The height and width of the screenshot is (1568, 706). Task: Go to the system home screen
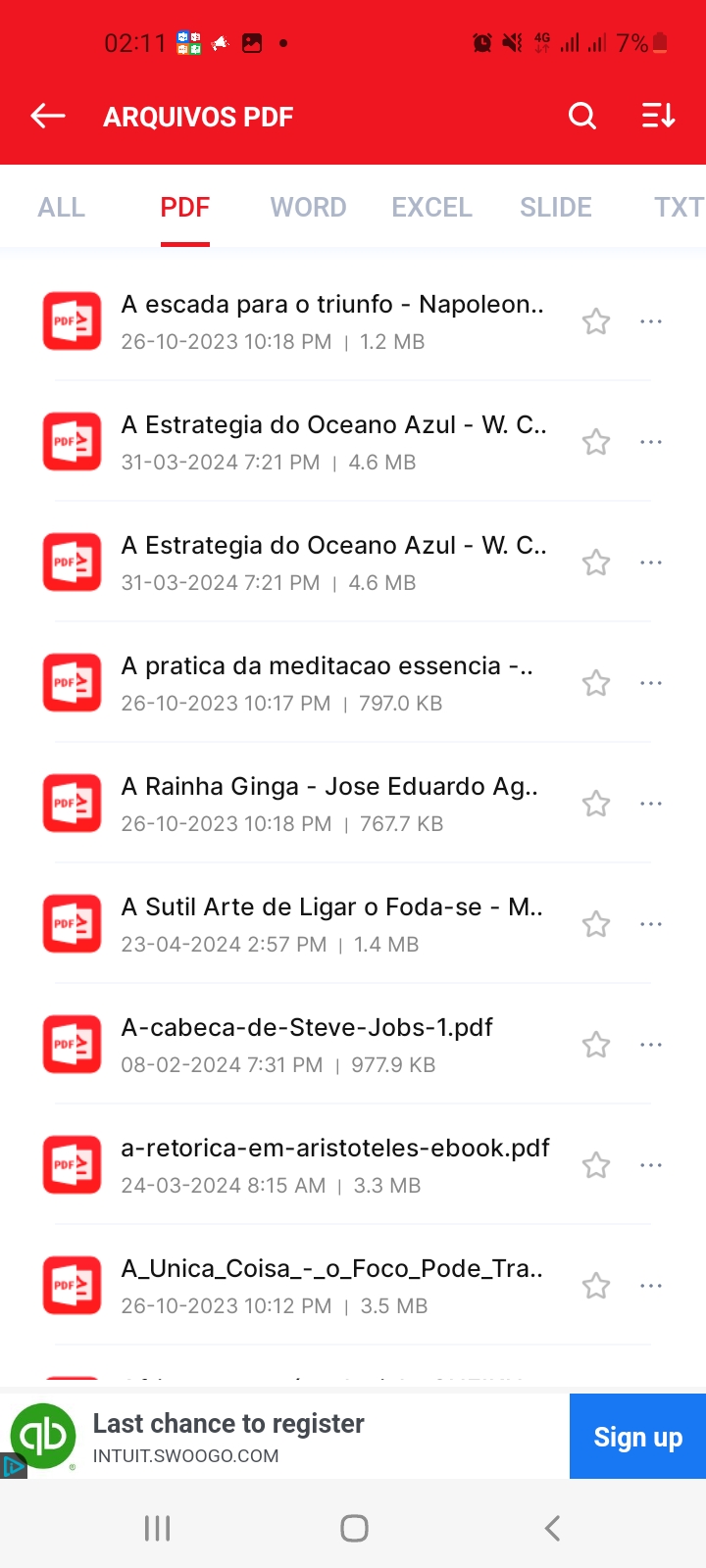point(354,1528)
